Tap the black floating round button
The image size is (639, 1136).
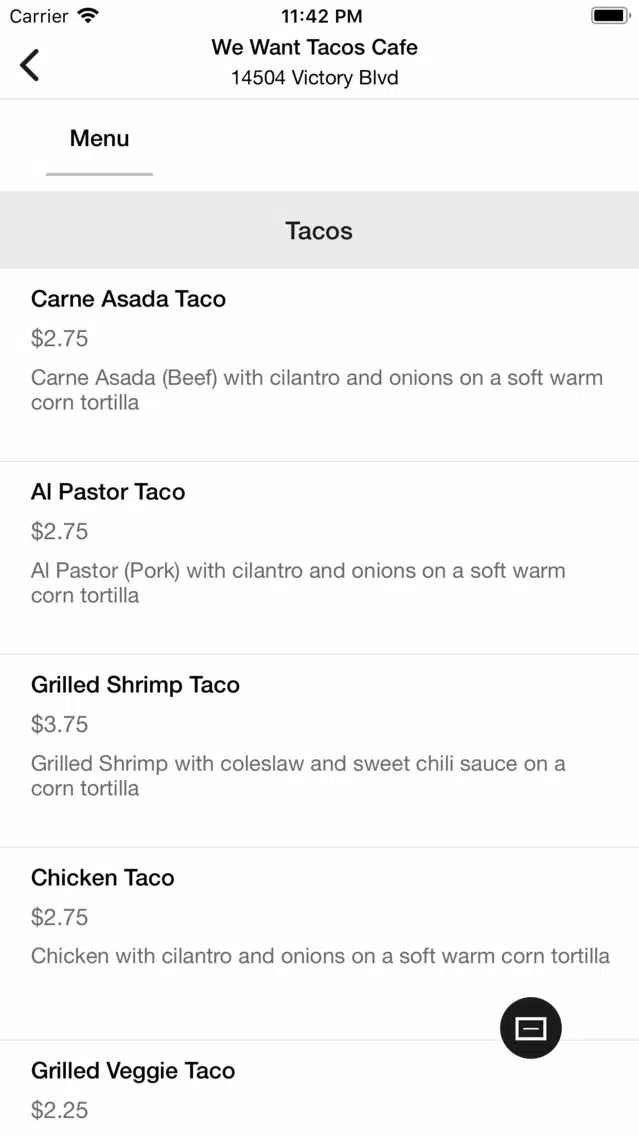click(530, 1027)
